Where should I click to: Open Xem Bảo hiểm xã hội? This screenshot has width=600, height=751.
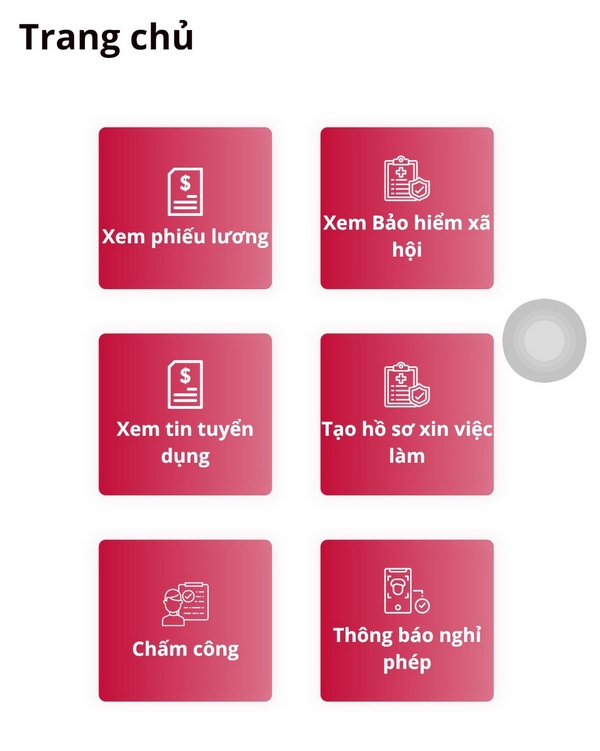(x=407, y=208)
